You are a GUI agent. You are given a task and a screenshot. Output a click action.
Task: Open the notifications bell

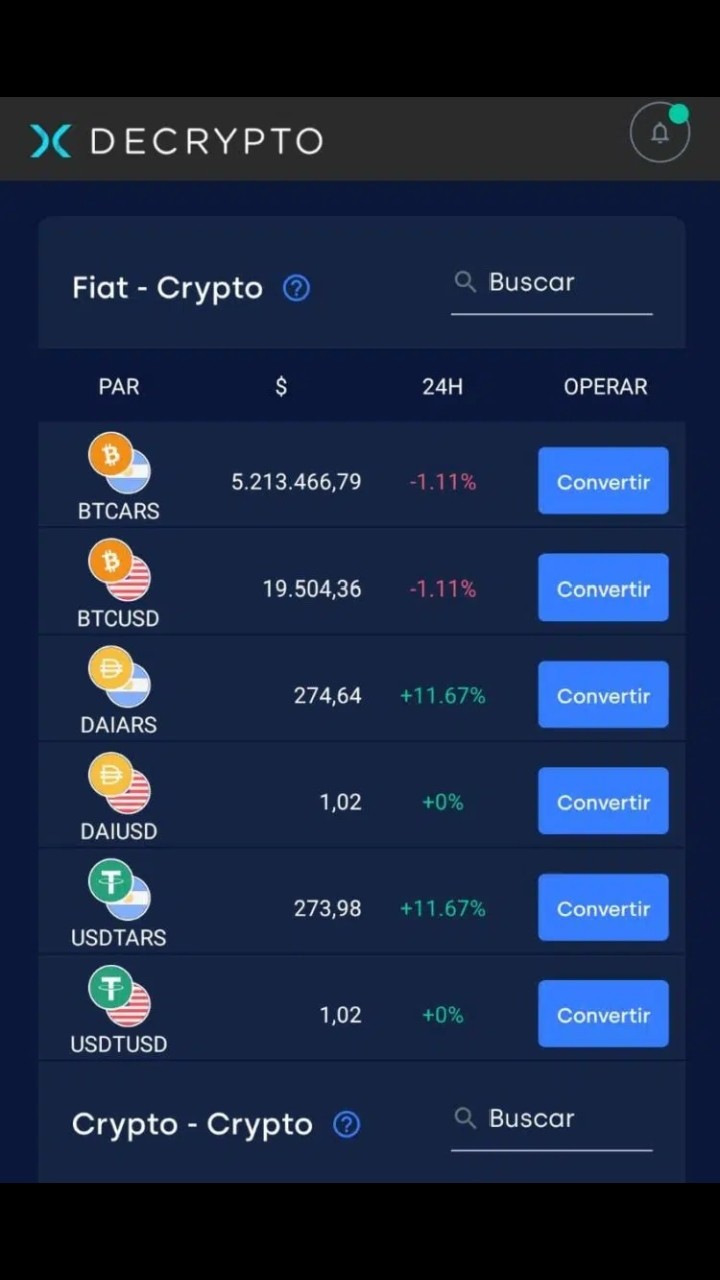click(660, 133)
